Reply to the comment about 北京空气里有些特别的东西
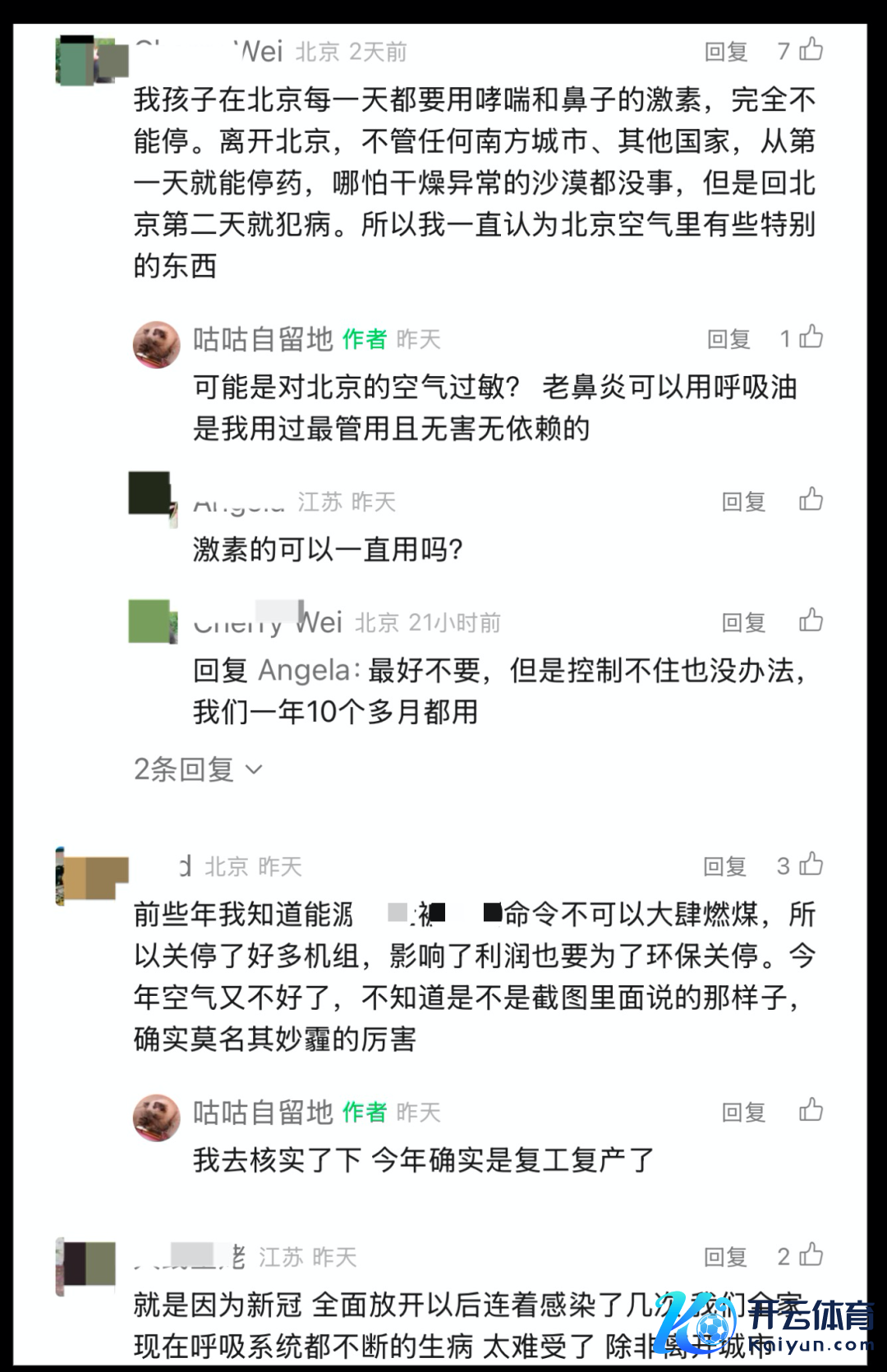This screenshot has height=1372, width=887. tap(726, 52)
